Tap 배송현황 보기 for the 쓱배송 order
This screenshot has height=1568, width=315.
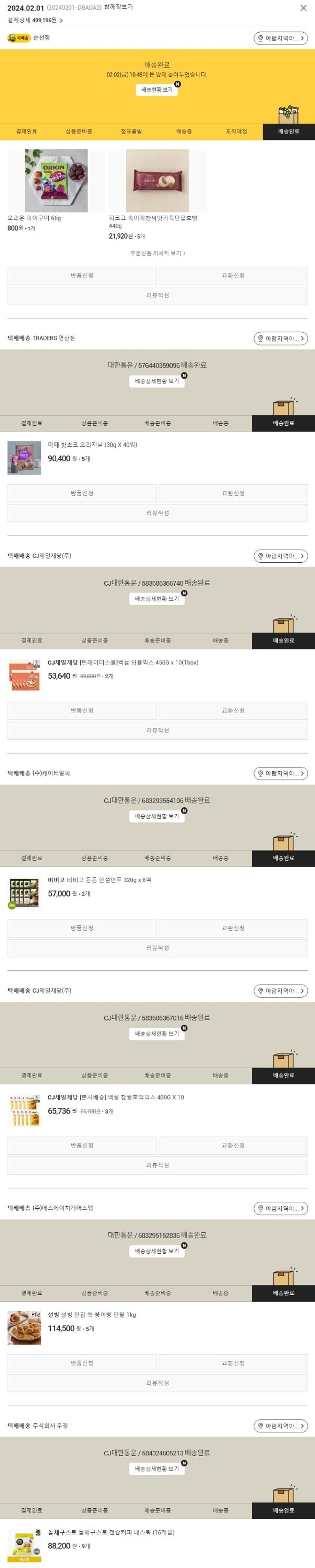(157, 90)
